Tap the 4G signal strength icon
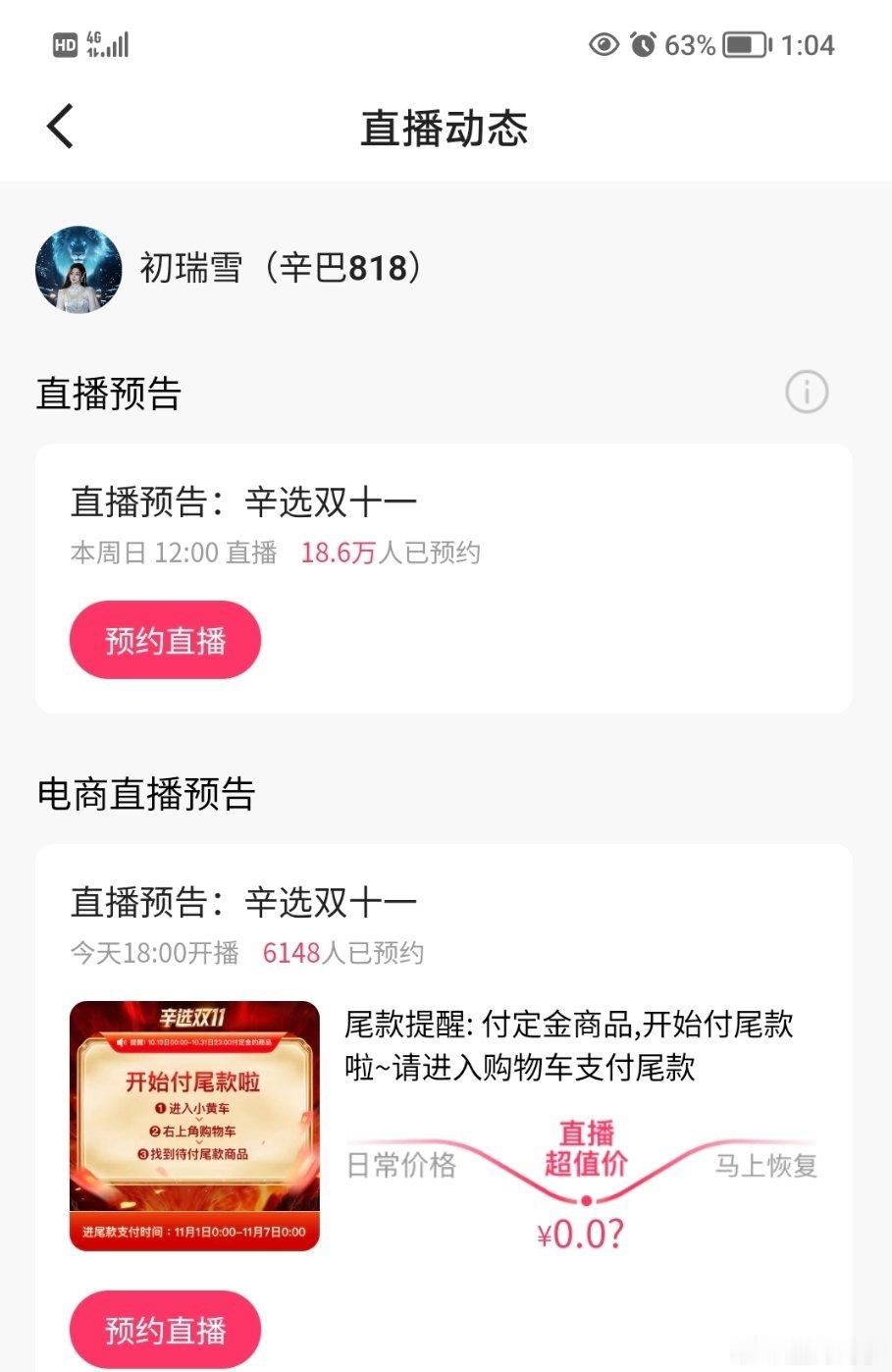This screenshot has height=1372, width=892. click(x=111, y=42)
